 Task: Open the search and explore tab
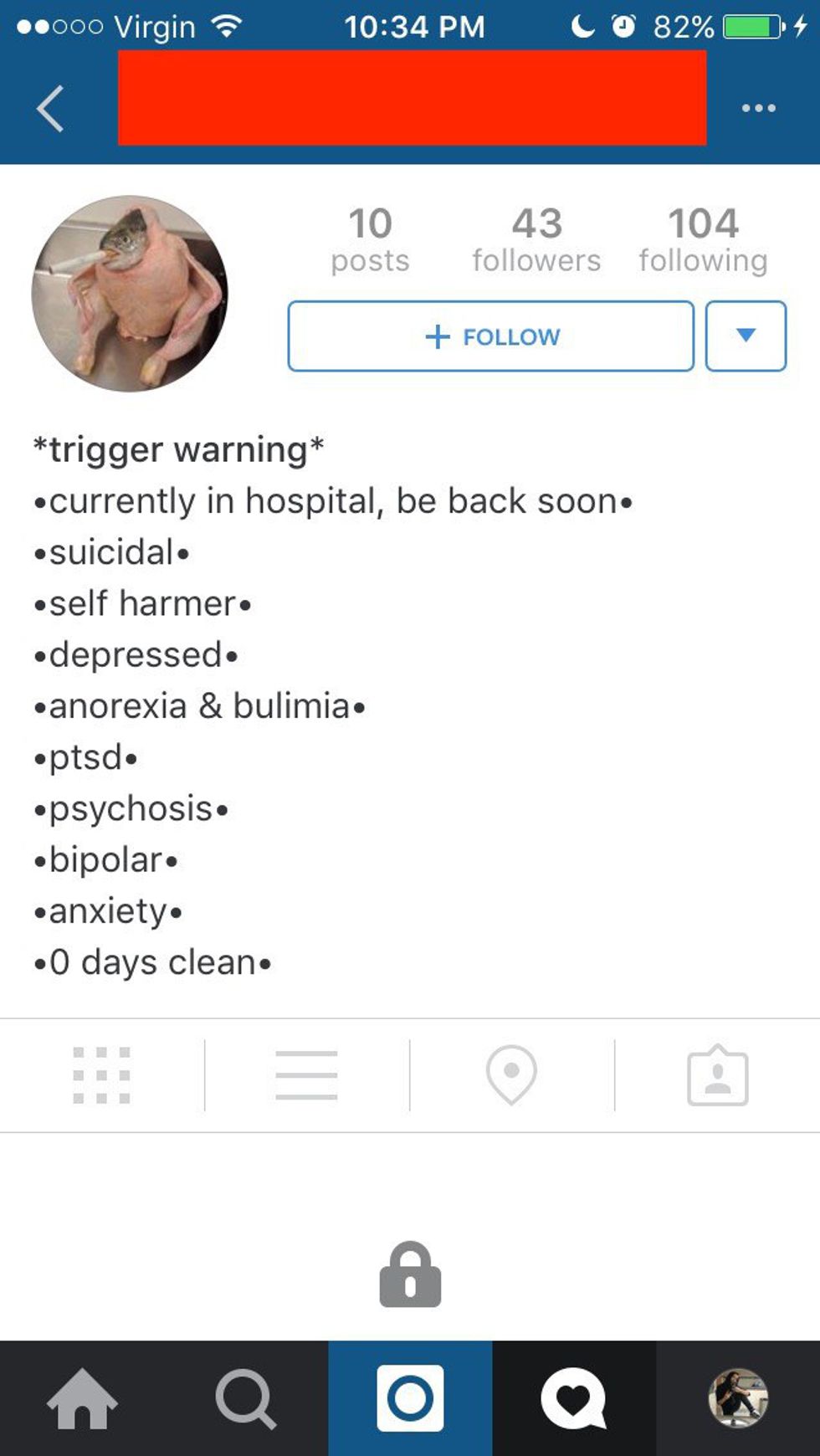click(245, 1398)
